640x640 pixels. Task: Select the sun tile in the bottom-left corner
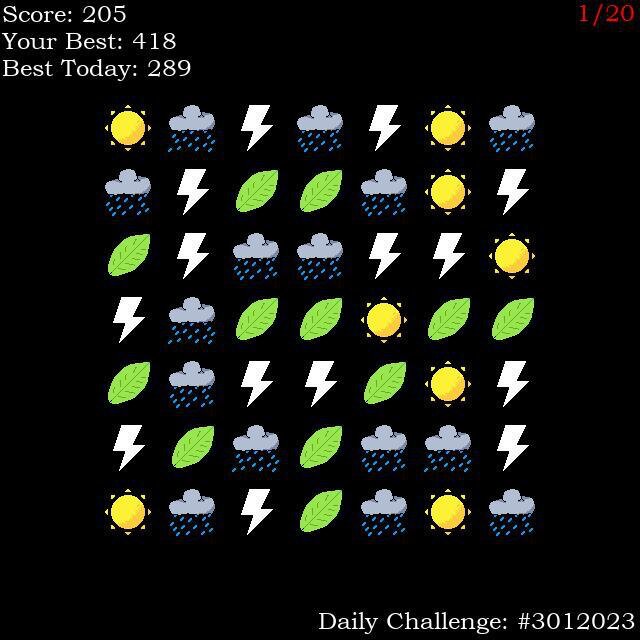[x=128, y=512]
